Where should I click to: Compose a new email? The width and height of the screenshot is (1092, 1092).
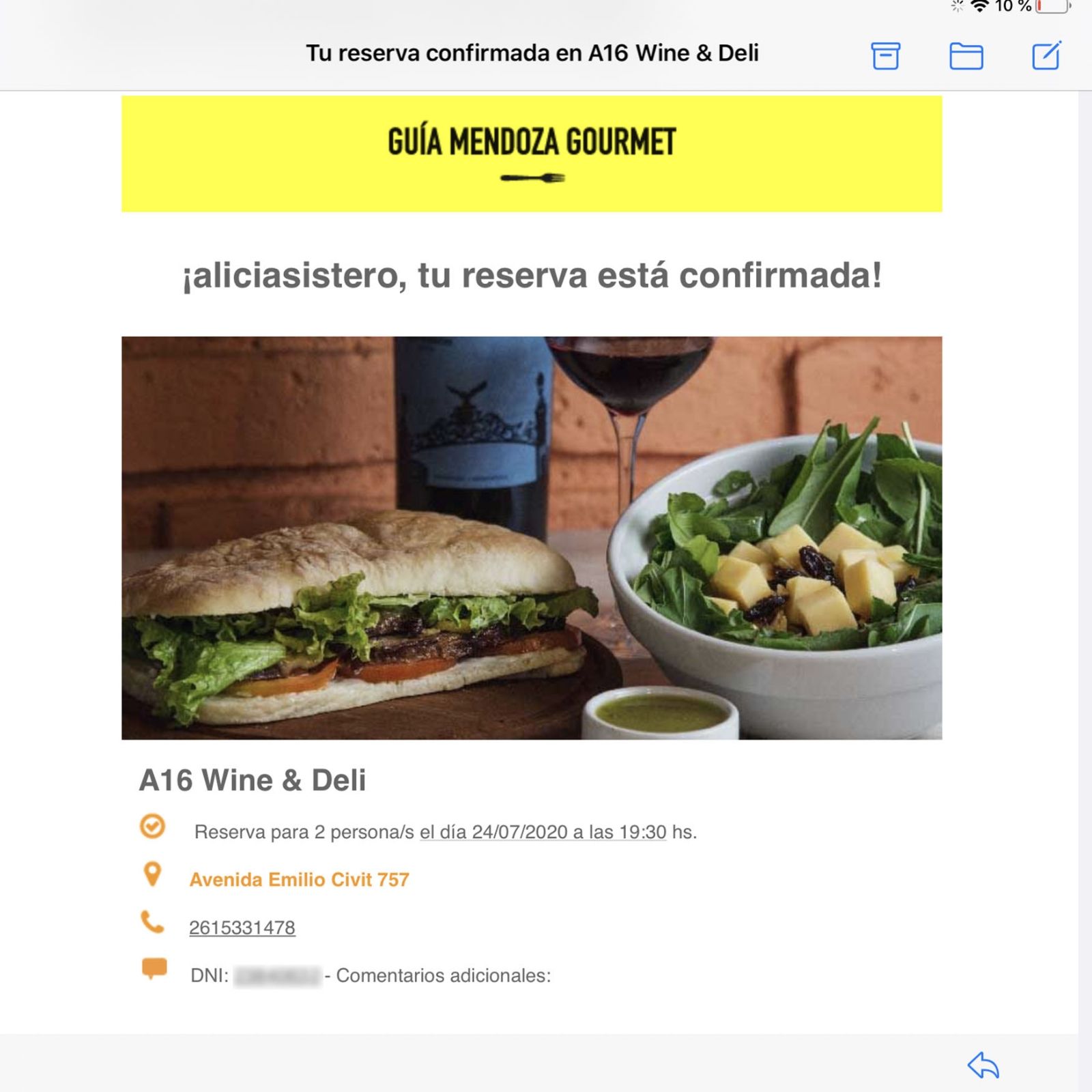1046,55
